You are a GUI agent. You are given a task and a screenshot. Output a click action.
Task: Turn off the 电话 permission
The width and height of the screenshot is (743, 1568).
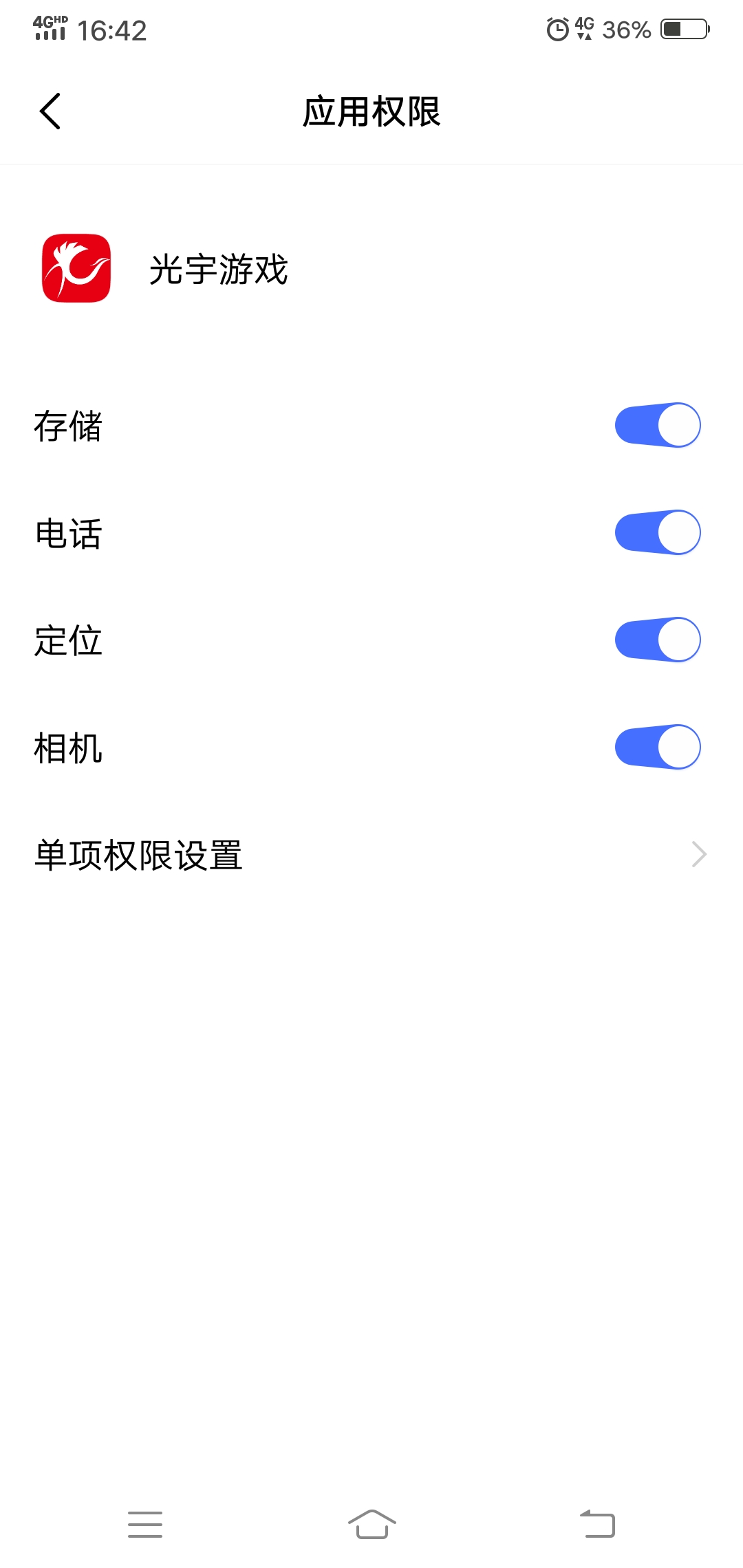(x=658, y=532)
